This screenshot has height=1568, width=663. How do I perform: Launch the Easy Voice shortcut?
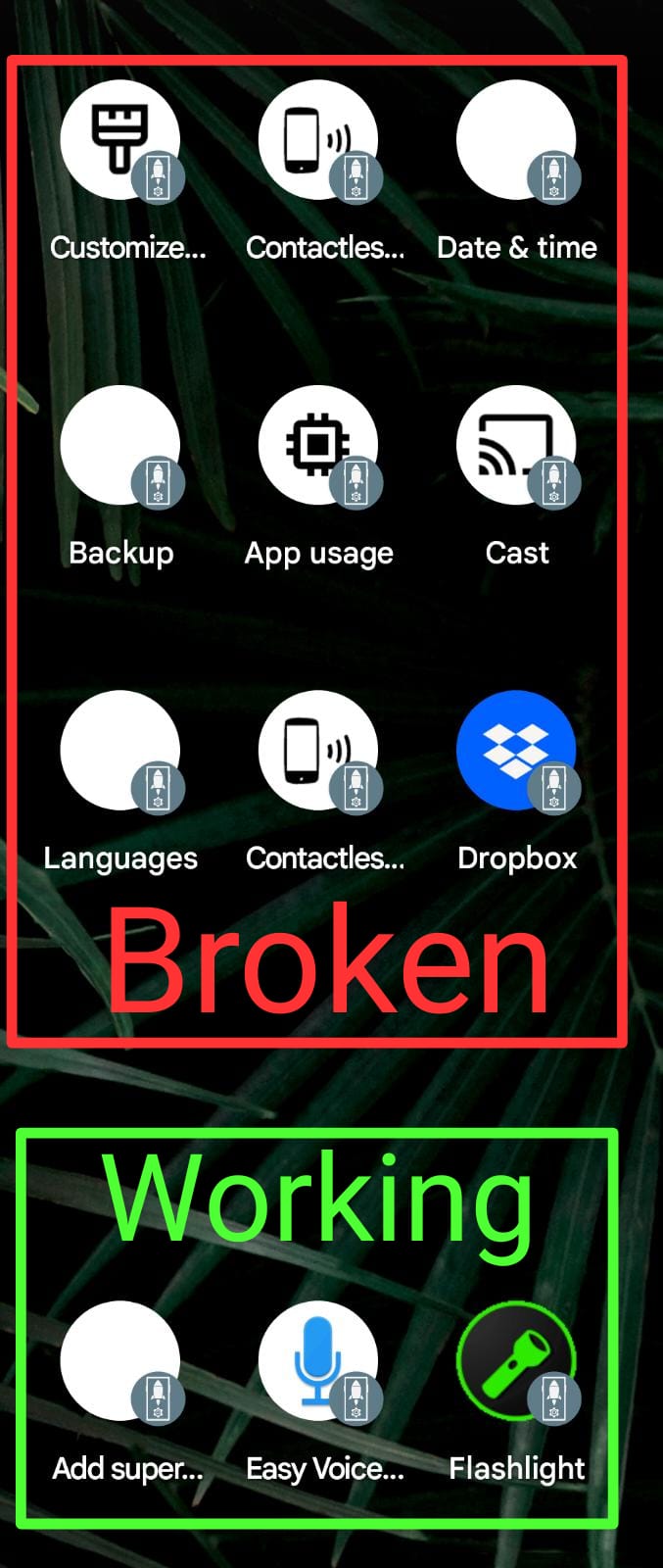click(318, 1360)
